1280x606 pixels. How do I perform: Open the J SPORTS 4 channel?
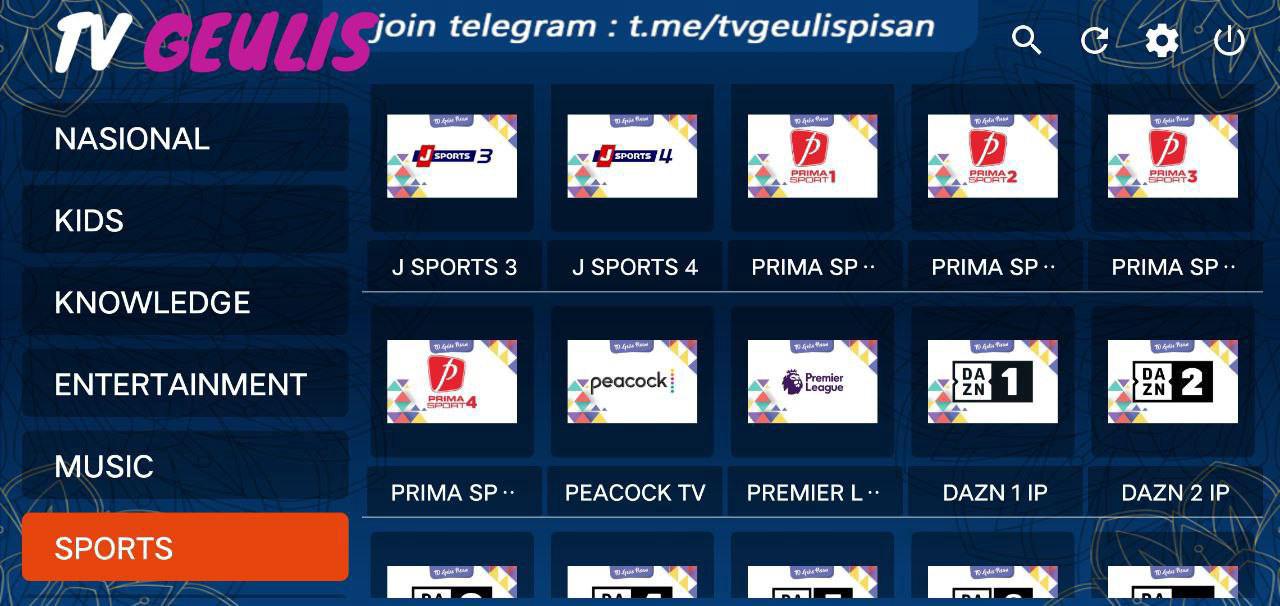tap(632, 157)
